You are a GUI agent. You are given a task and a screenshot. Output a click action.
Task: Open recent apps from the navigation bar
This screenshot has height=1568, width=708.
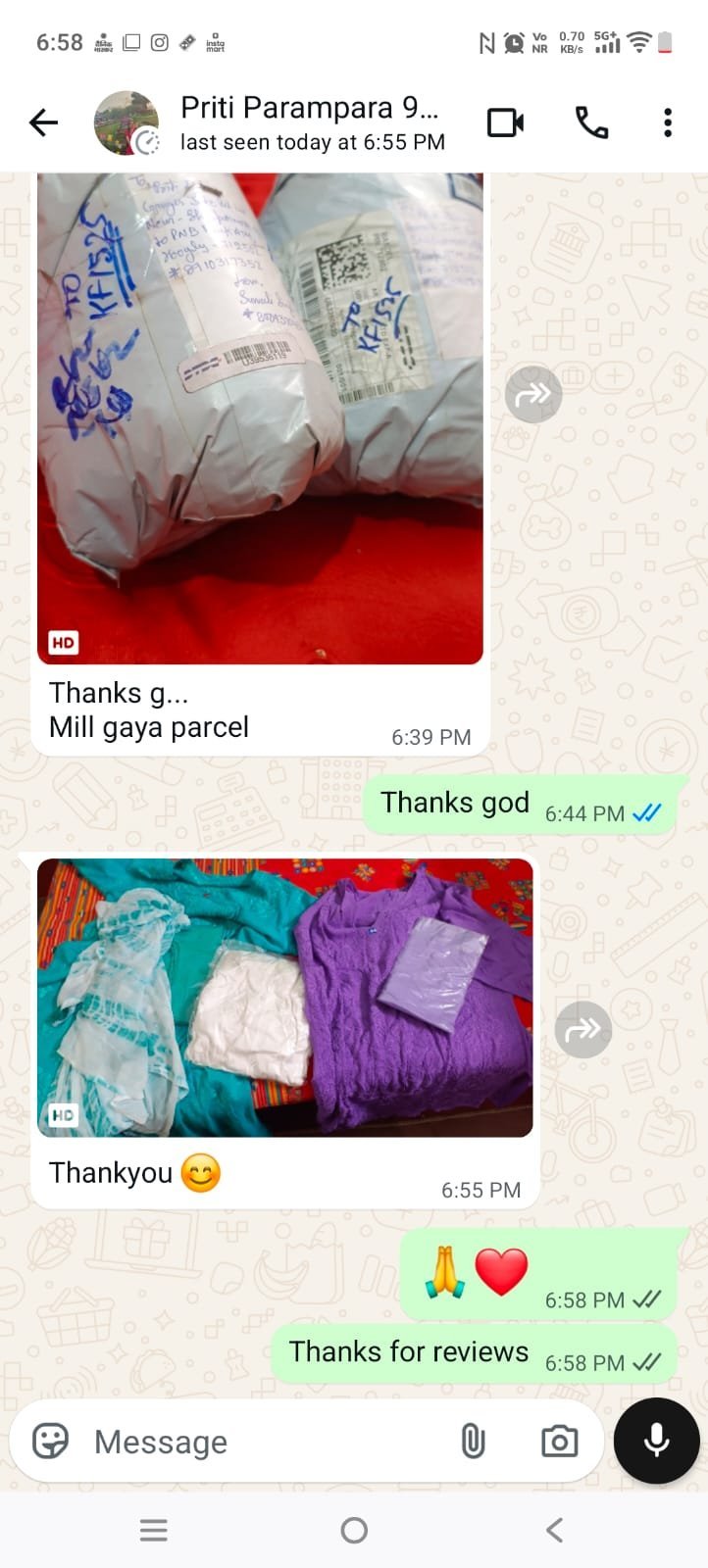(154, 1530)
